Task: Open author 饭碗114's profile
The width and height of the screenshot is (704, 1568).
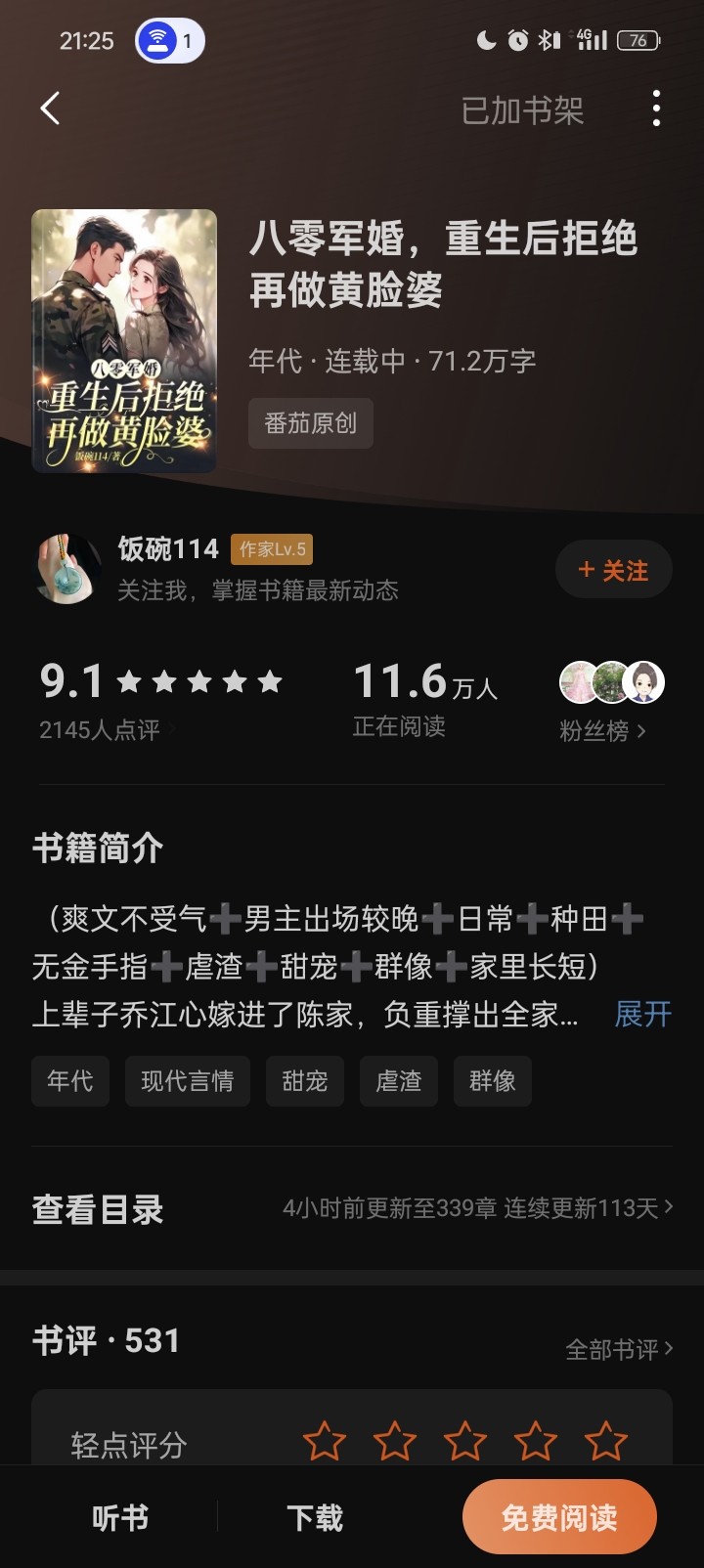Action: point(167,549)
